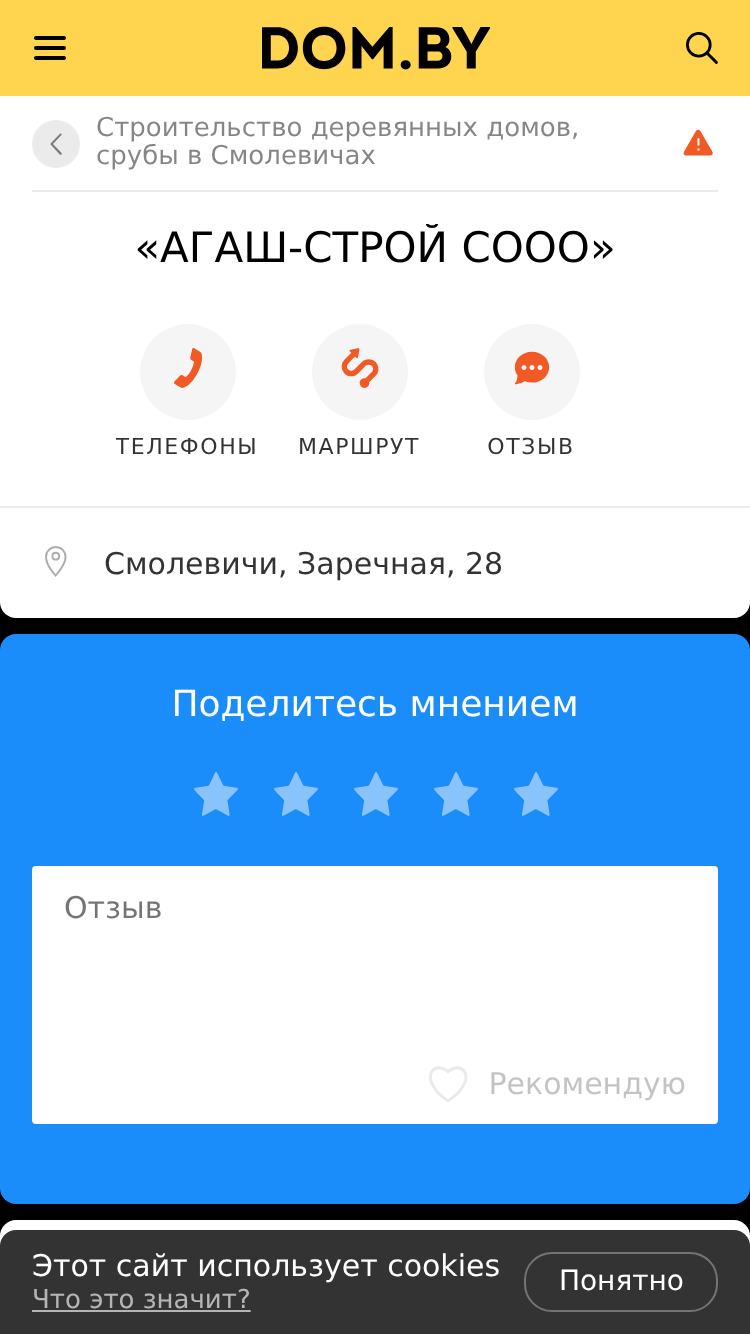Image resolution: width=750 pixels, height=1334 pixels.
Task: Rate with the third star
Action: coord(376,795)
